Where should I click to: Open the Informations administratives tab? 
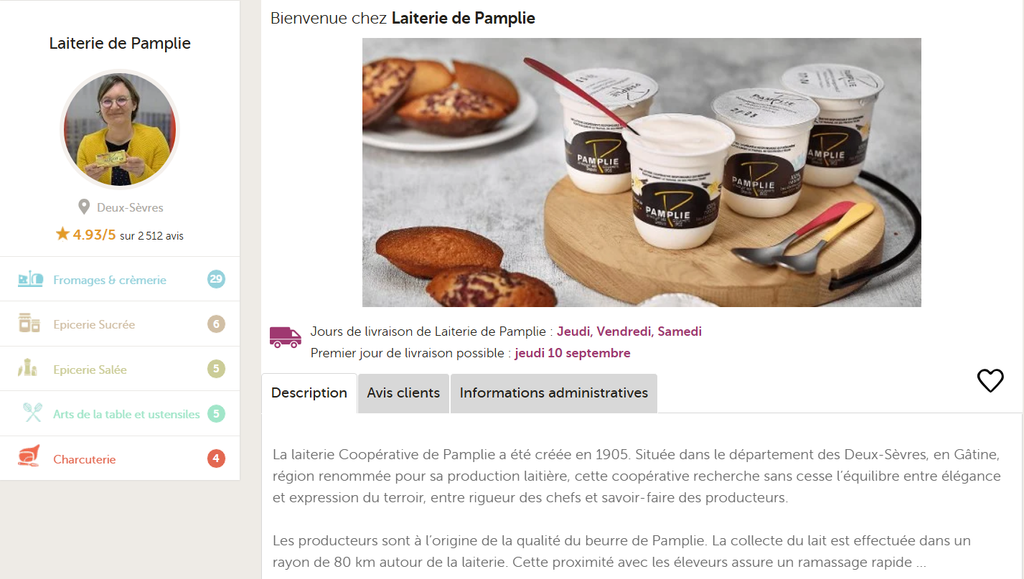click(x=554, y=393)
